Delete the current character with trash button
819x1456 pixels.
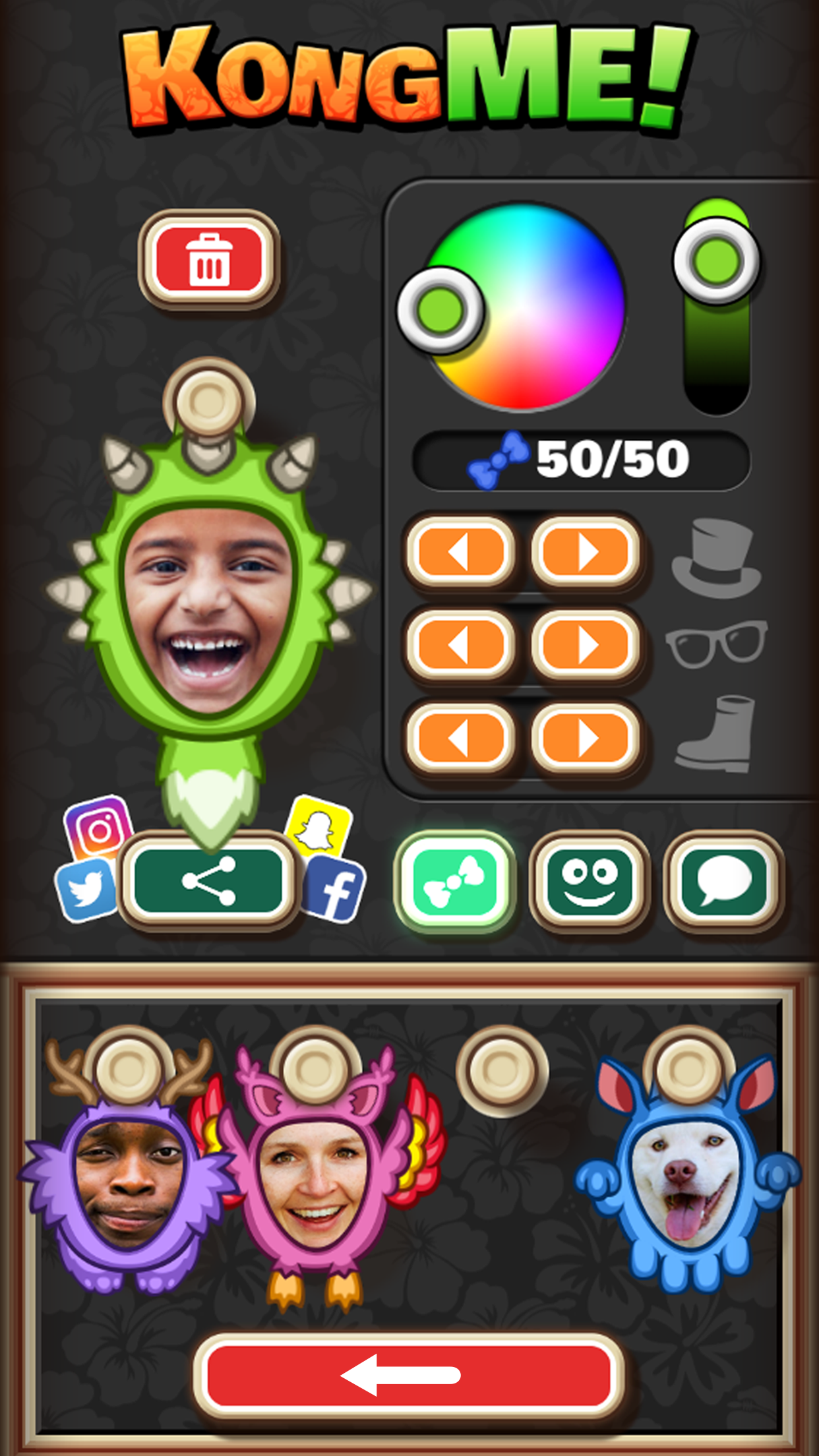point(209,260)
